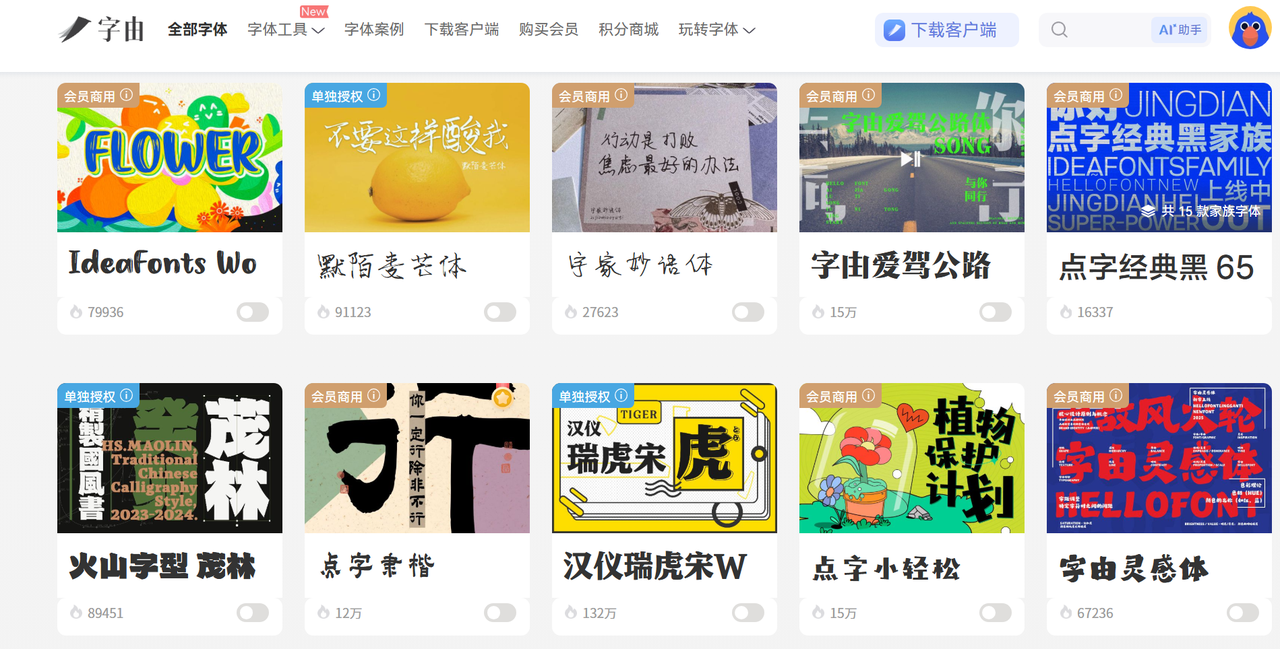1280x649 pixels.
Task: Expand the 字体工具 dropdown menu
Action: pyautogui.click(x=286, y=30)
